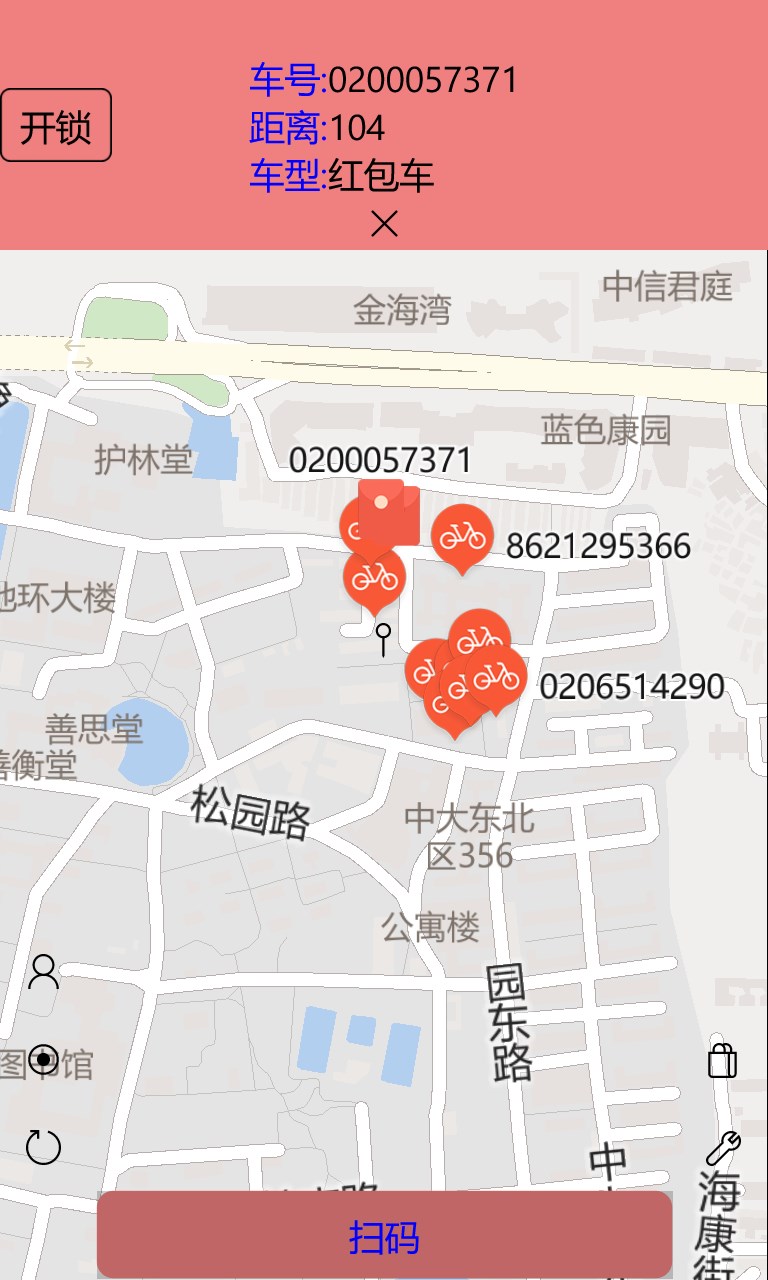768x1280 pixels.
Task: Refresh nearby bikes on the map
Action: [43, 1146]
